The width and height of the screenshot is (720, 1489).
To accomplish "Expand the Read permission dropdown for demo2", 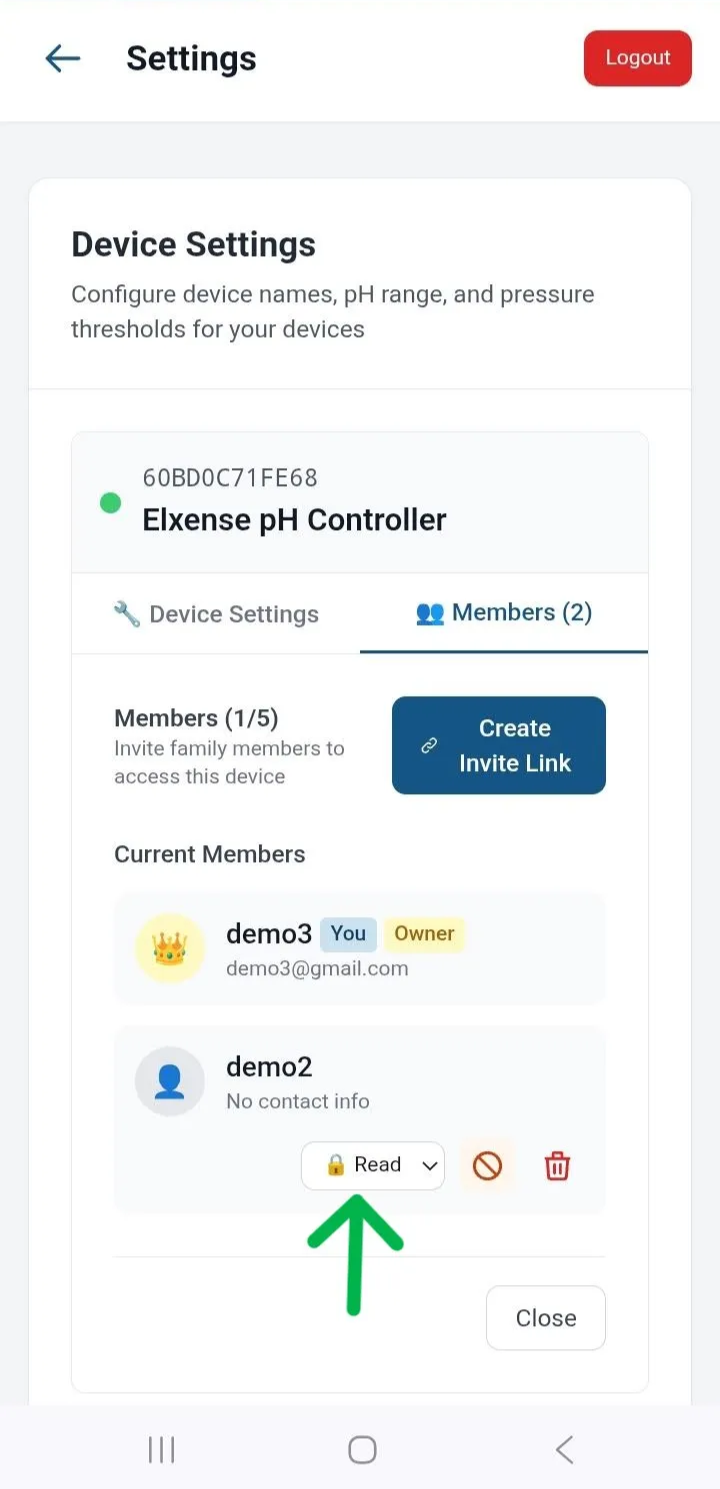I will click(x=373, y=1165).
